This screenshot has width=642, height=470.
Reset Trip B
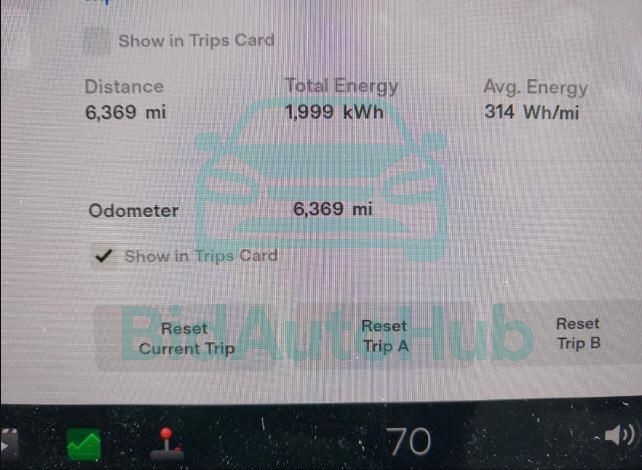pos(578,333)
